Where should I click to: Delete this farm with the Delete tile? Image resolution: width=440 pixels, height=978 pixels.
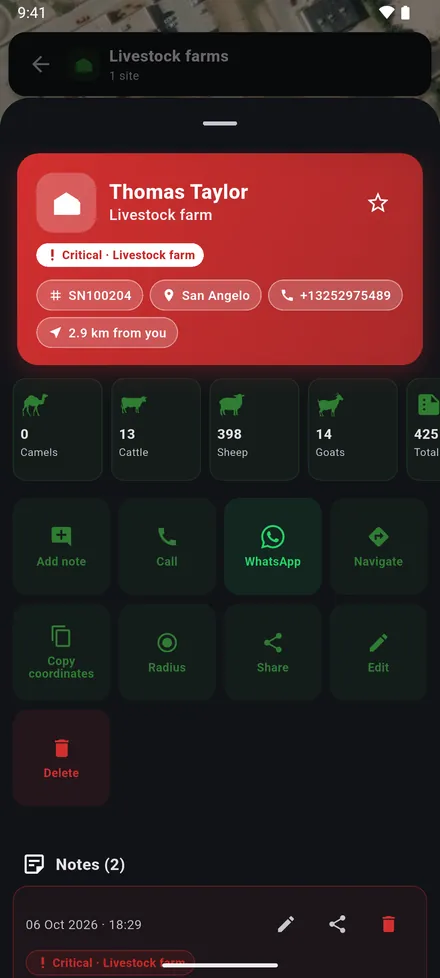(61, 758)
